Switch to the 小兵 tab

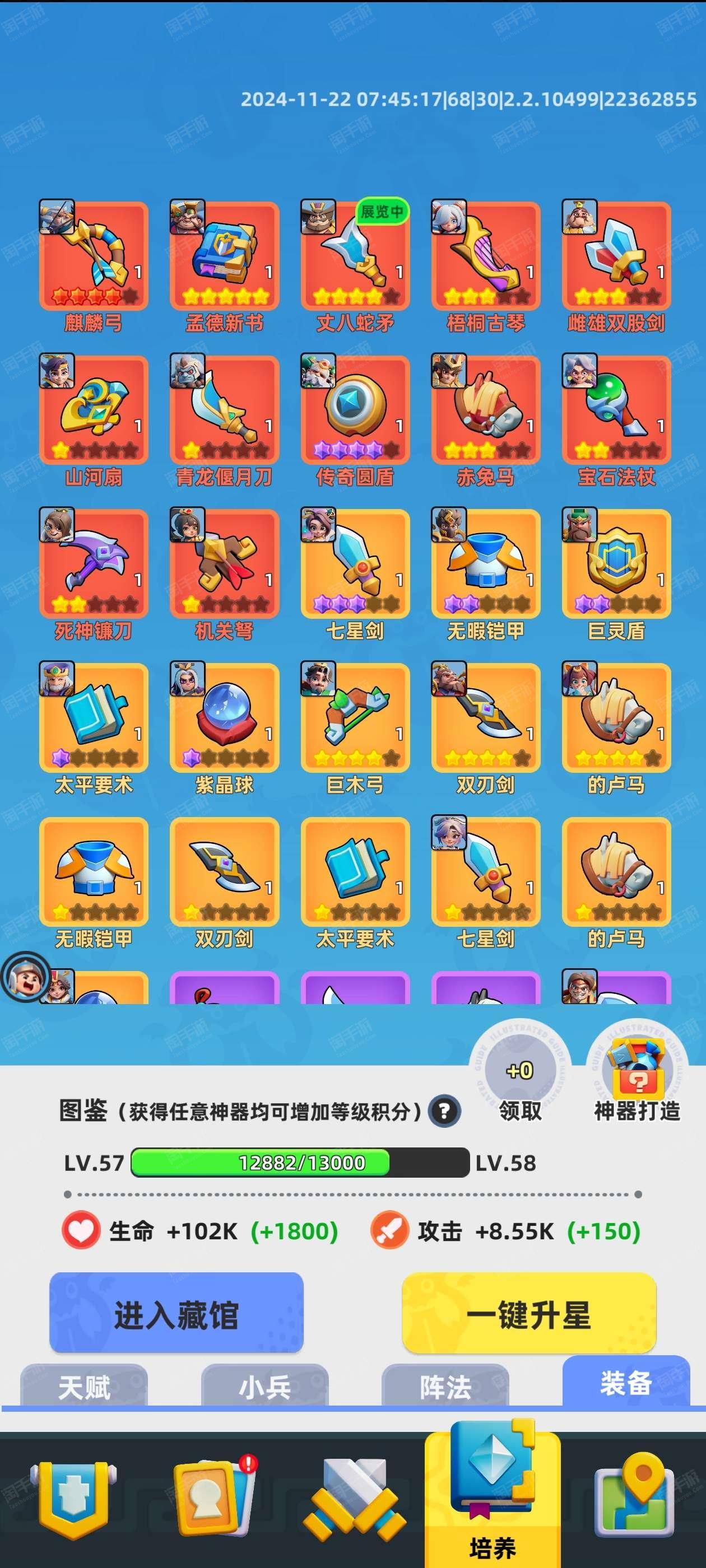265,1387
